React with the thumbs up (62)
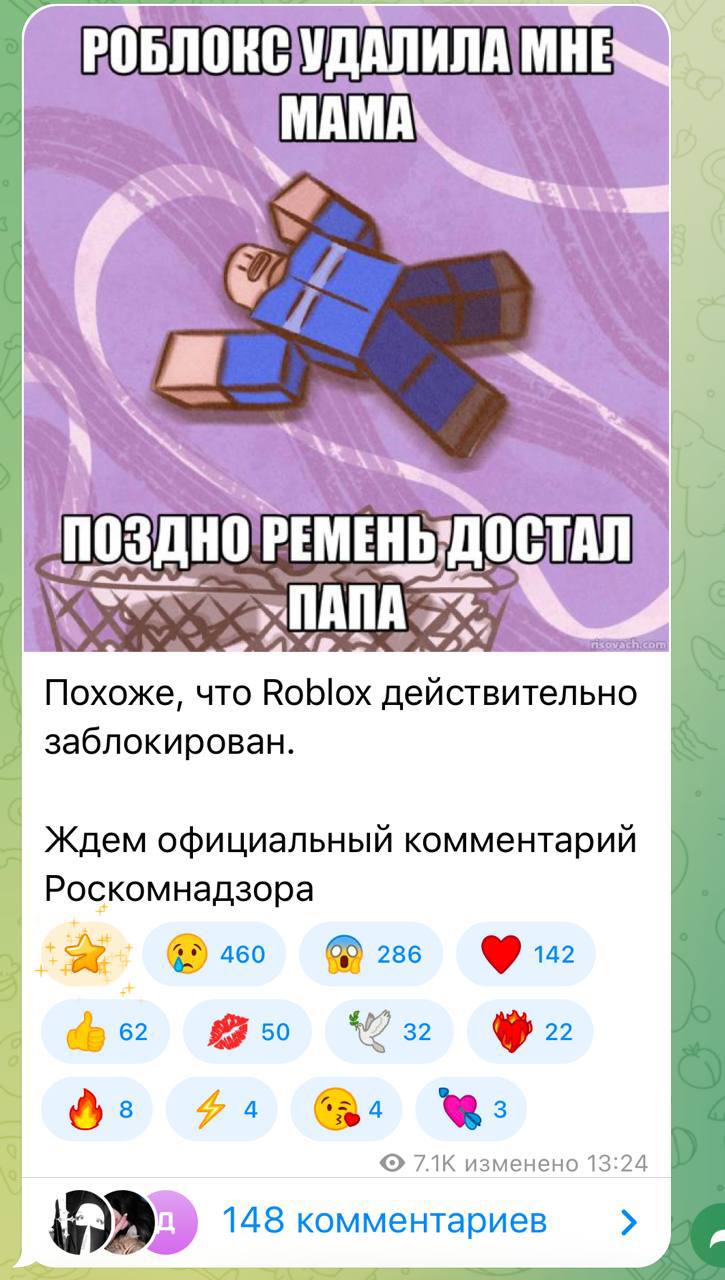The height and width of the screenshot is (1280, 725). tap(106, 1031)
